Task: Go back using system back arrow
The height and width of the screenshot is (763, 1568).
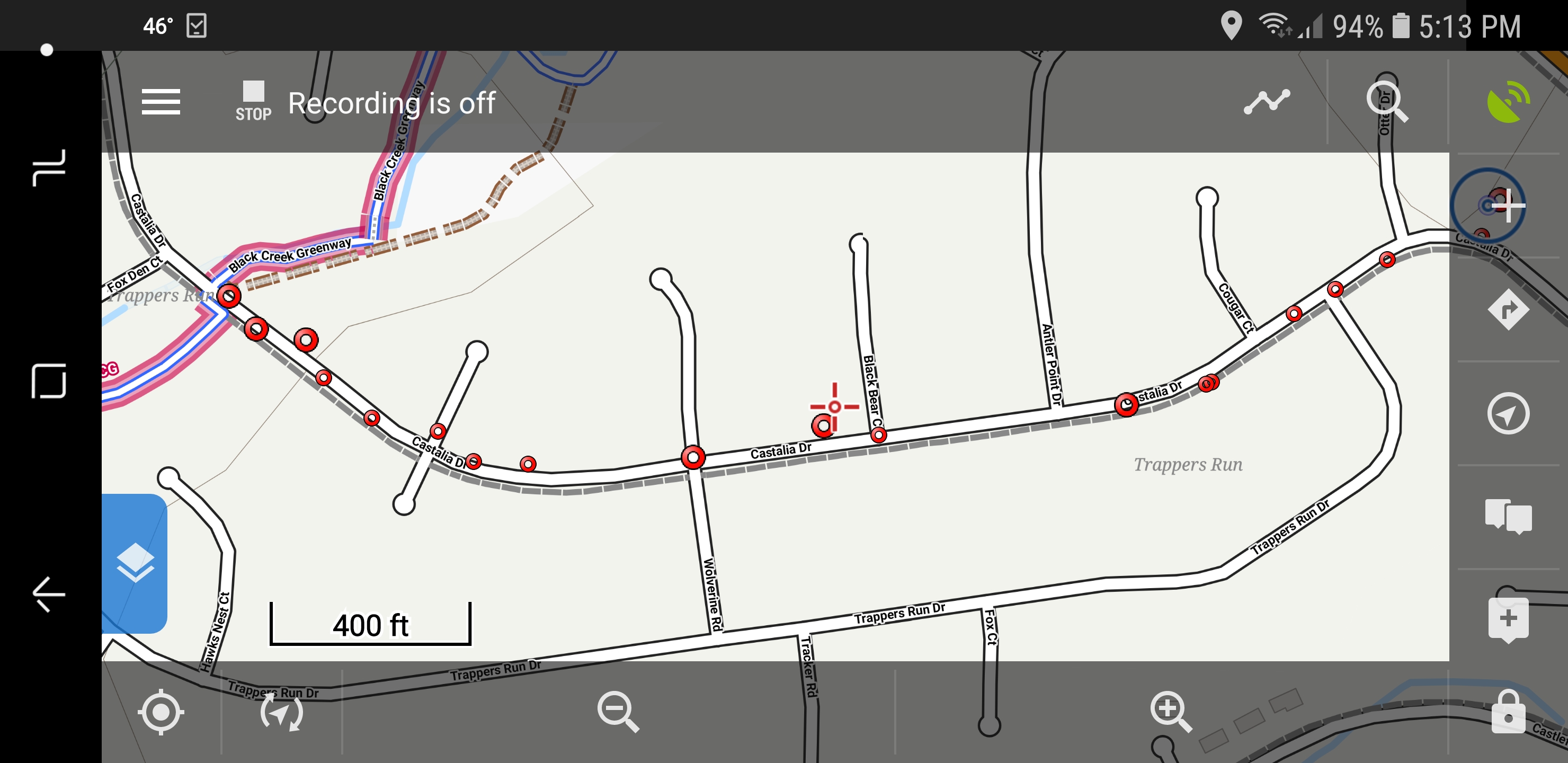Action: [x=49, y=594]
